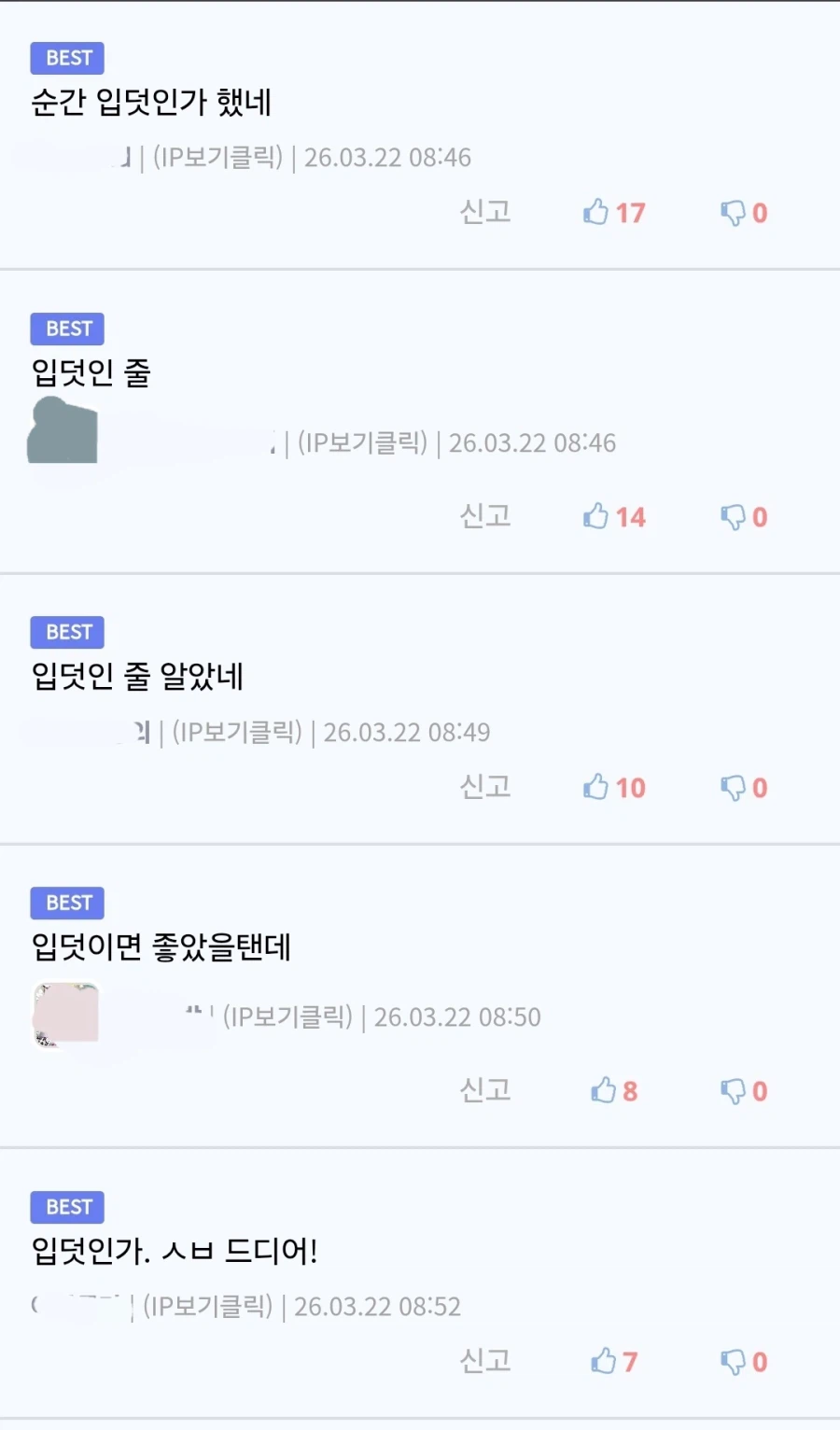
Task: Dislike the comment posted at 08:50
Action: tap(734, 1090)
